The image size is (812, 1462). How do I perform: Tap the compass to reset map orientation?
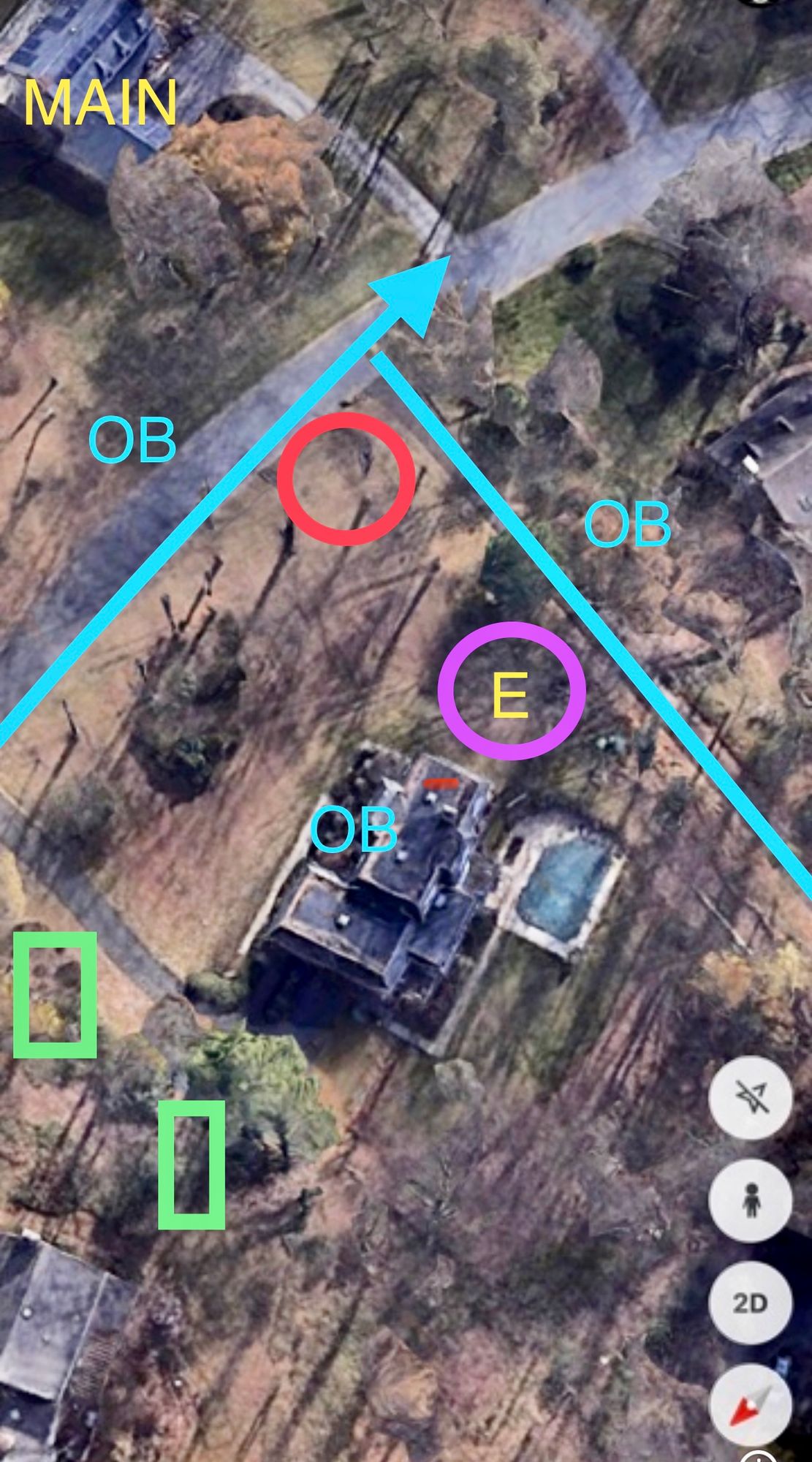[751, 1404]
